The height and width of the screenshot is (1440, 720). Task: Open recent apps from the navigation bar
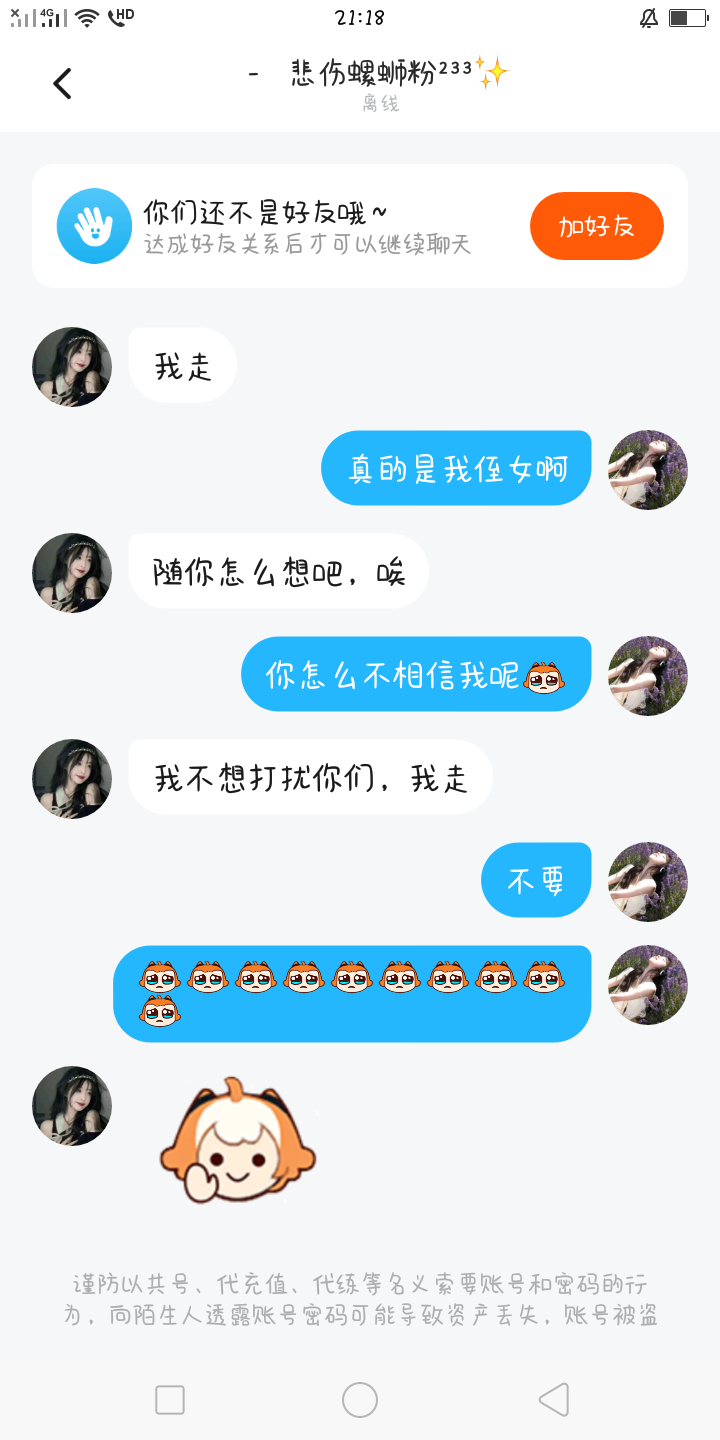[x=170, y=1400]
